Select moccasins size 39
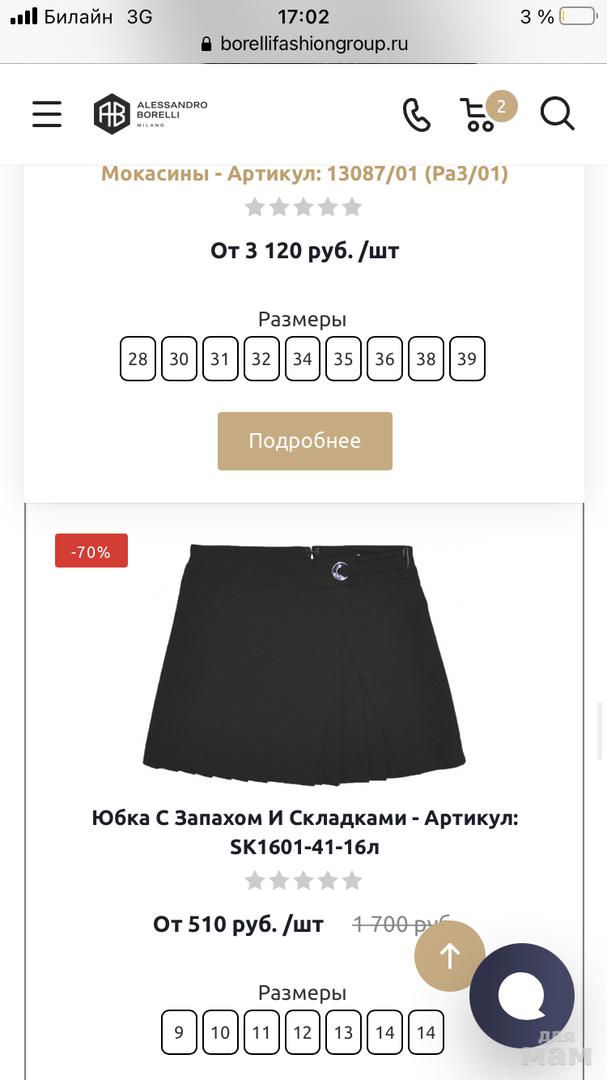This screenshot has height=1080, width=607. (467, 359)
